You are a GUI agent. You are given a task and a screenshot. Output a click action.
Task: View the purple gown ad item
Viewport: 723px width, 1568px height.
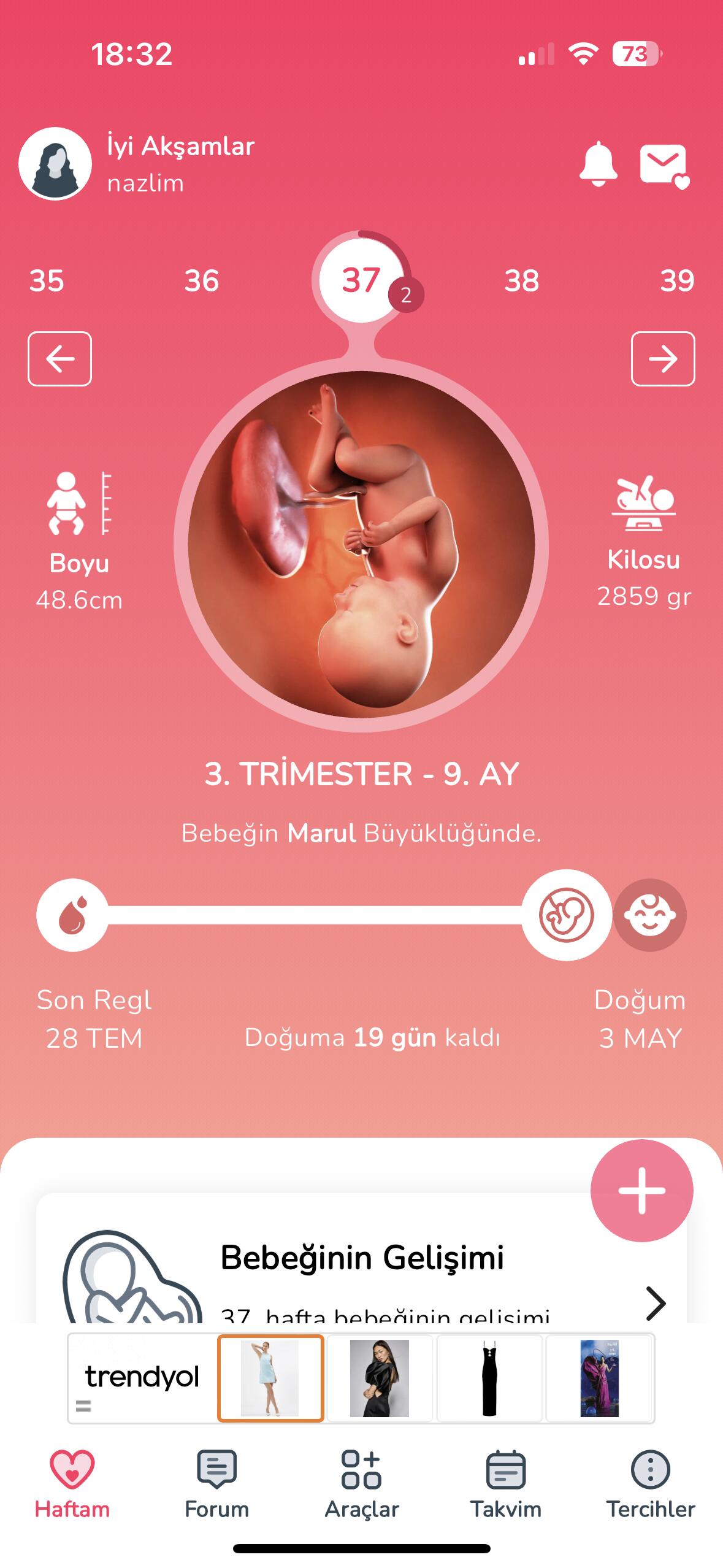(599, 1378)
